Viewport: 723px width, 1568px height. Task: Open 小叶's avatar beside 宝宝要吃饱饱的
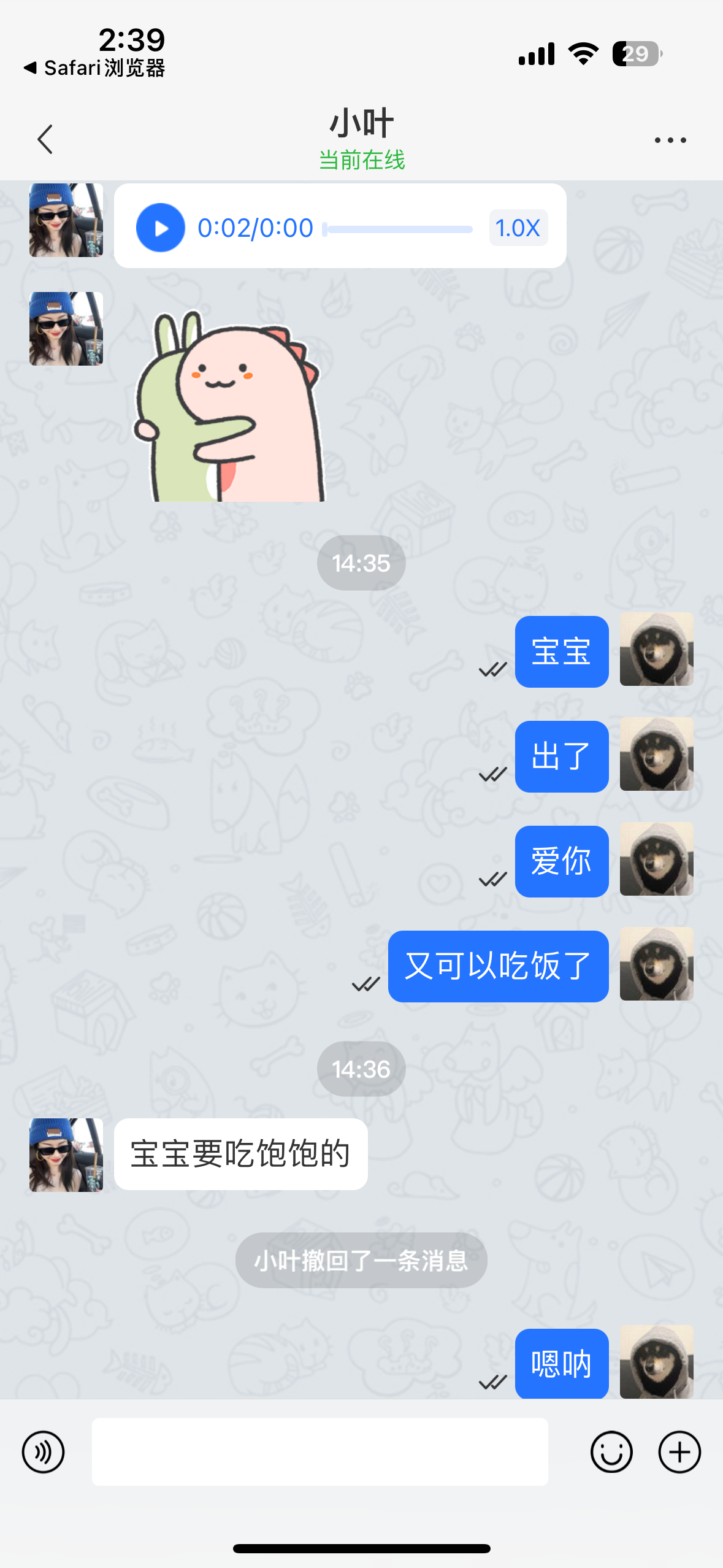pyautogui.click(x=66, y=1155)
